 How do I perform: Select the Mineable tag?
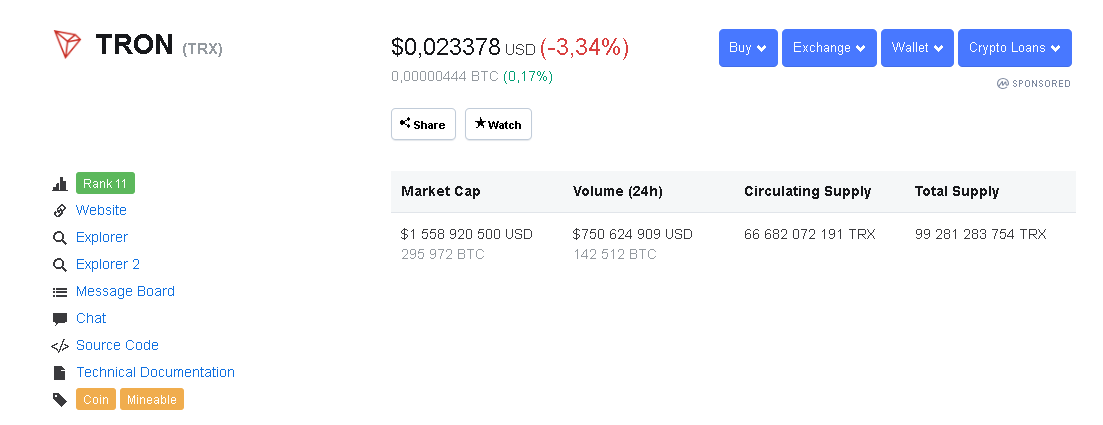pyautogui.click(x=152, y=399)
